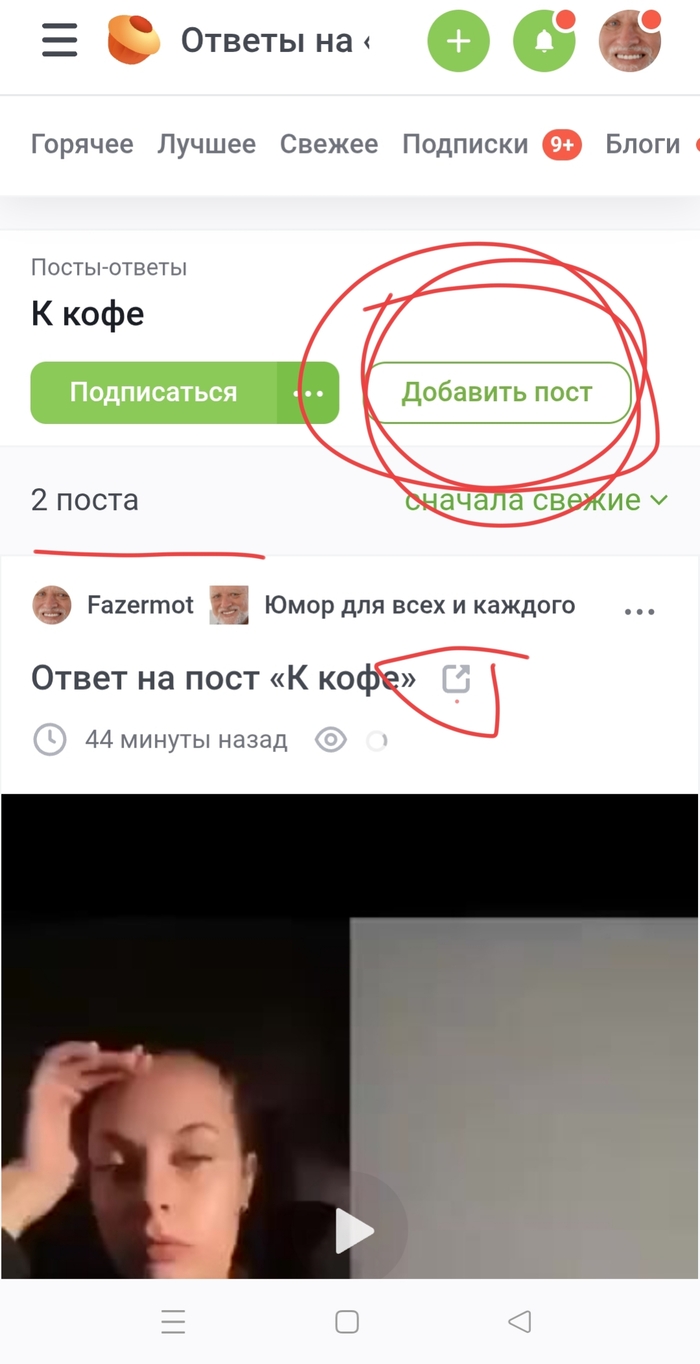Open the hamburger drawer menu
Image resolution: width=700 pixels, height=1364 pixels.
tap(59, 41)
